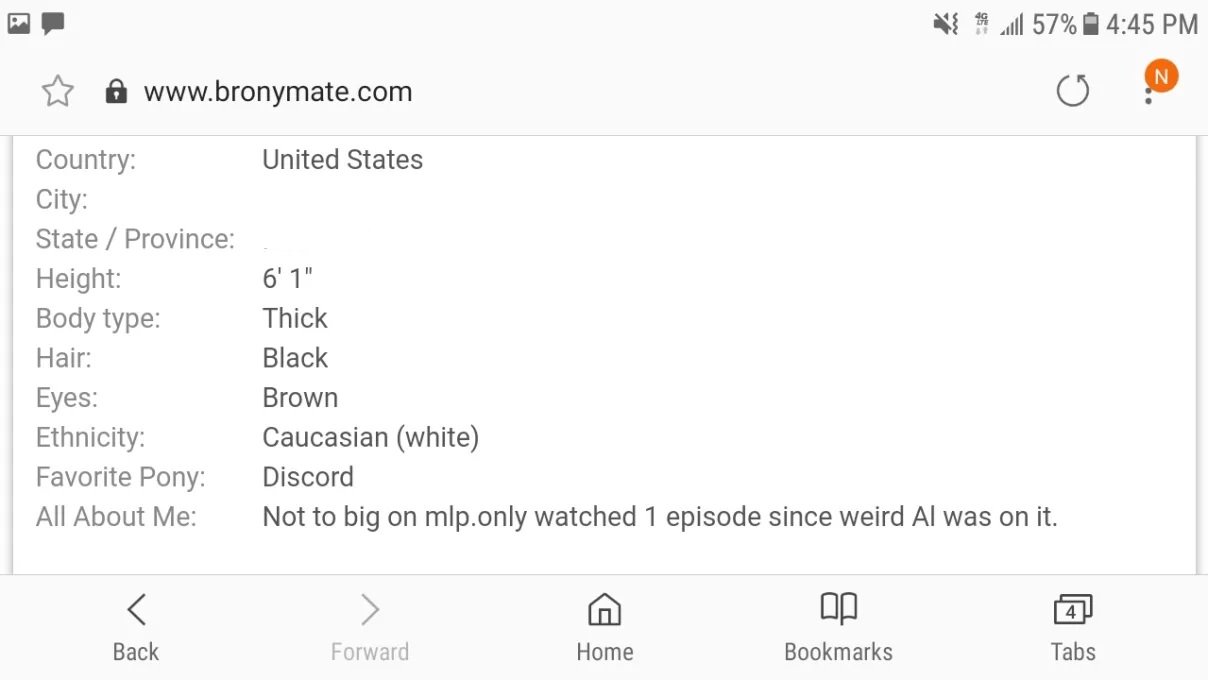Go back to the previous page
1208x680 pixels.
coord(136,626)
